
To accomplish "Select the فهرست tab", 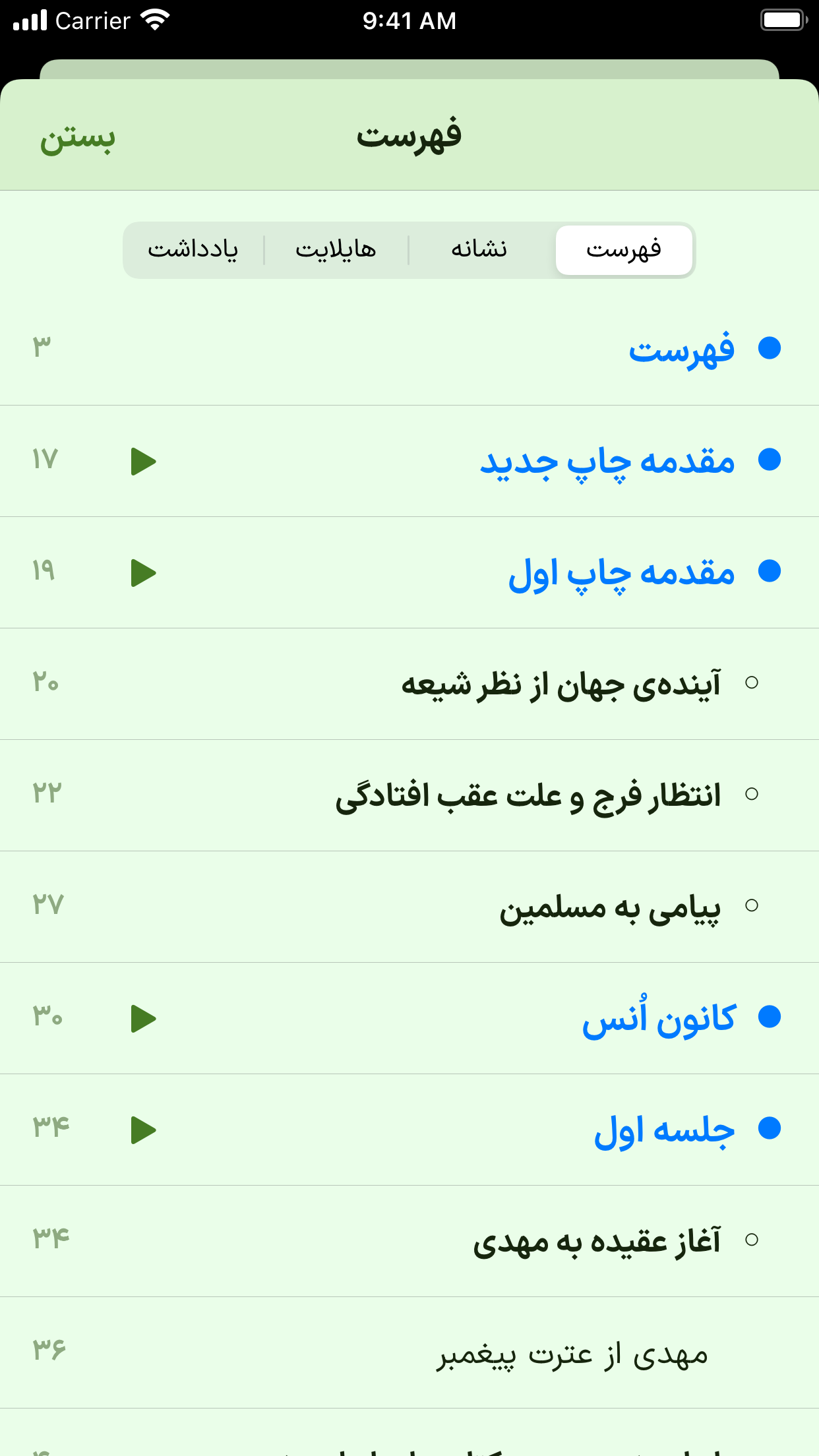I will tap(624, 249).
